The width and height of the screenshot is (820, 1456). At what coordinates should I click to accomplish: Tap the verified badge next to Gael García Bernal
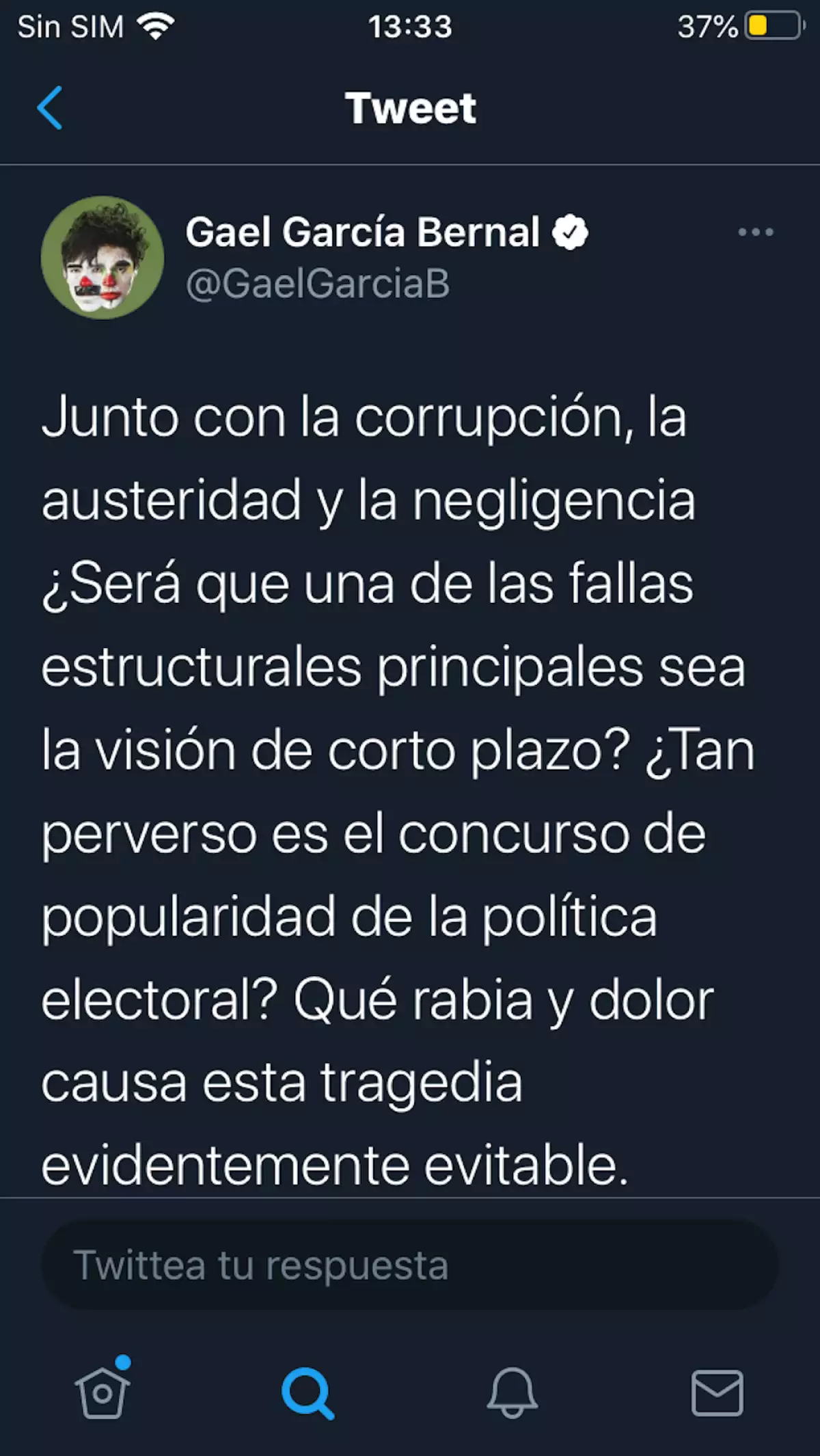[x=571, y=232]
